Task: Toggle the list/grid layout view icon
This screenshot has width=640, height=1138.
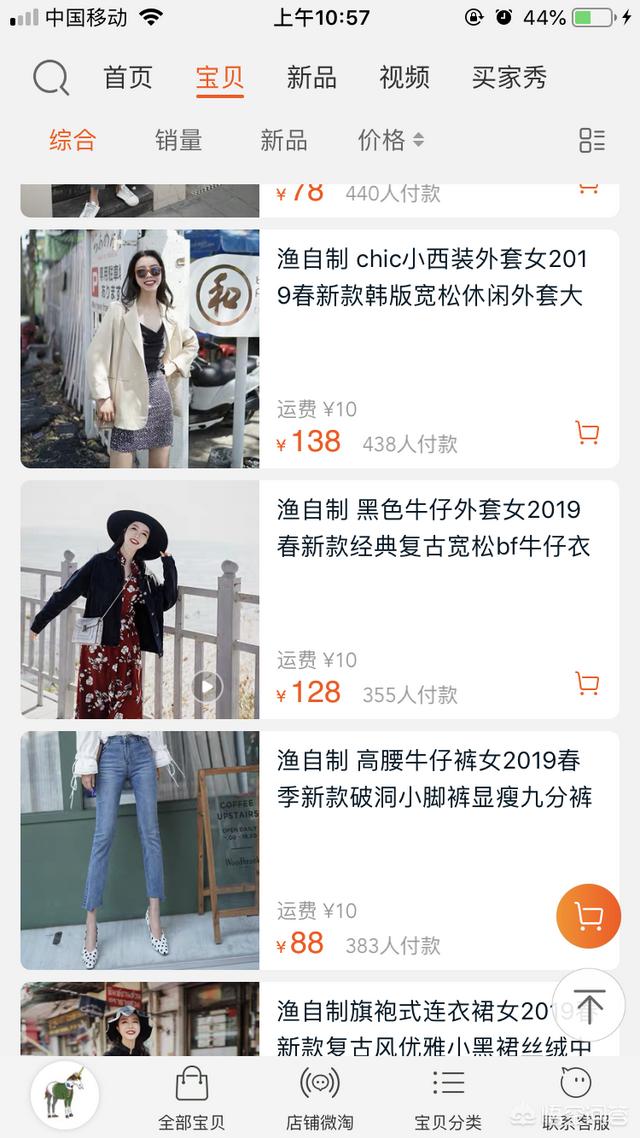Action: point(592,141)
